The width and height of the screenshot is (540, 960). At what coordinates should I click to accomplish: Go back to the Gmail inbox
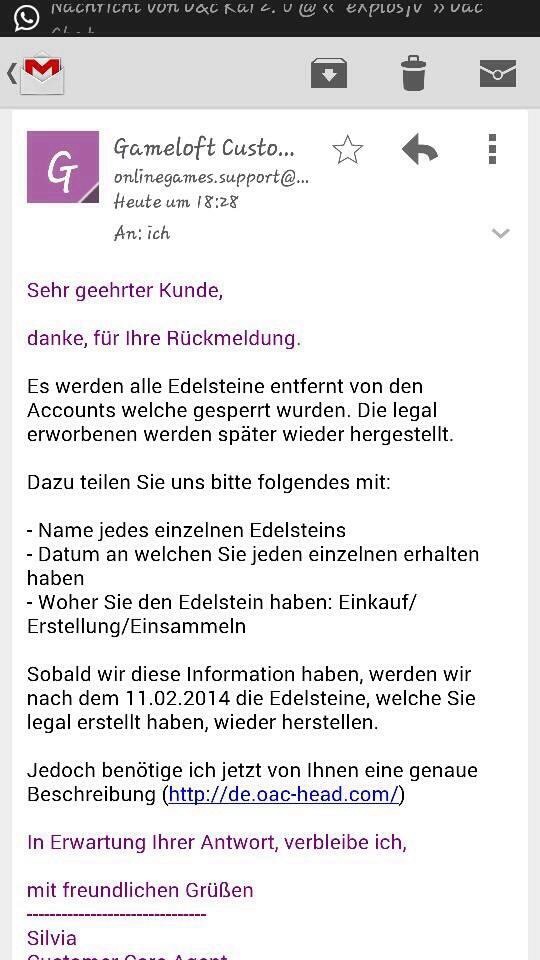36,74
